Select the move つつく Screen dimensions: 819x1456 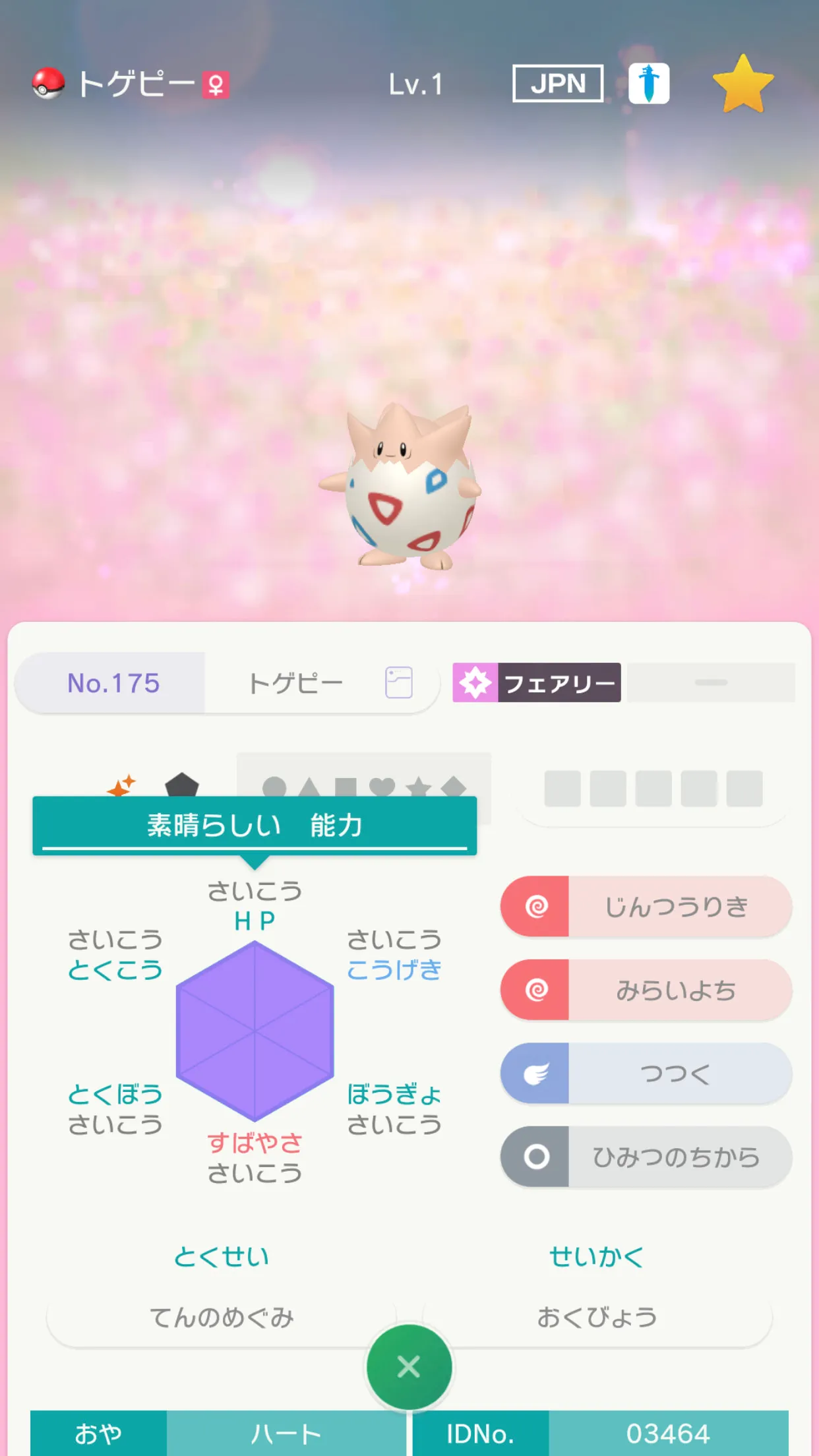(x=646, y=1074)
